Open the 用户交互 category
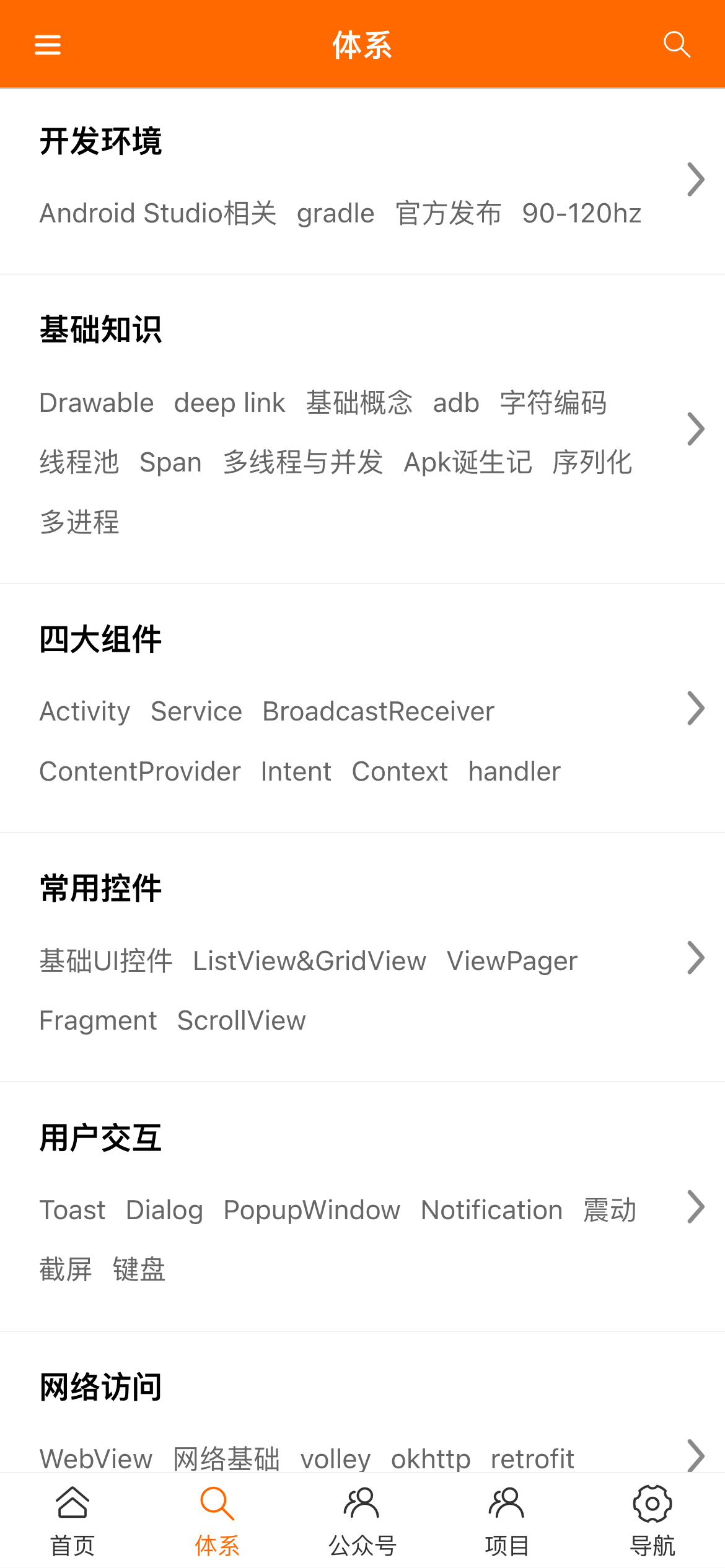The width and height of the screenshot is (725, 1568). pyautogui.click(x=362, y=1207)
